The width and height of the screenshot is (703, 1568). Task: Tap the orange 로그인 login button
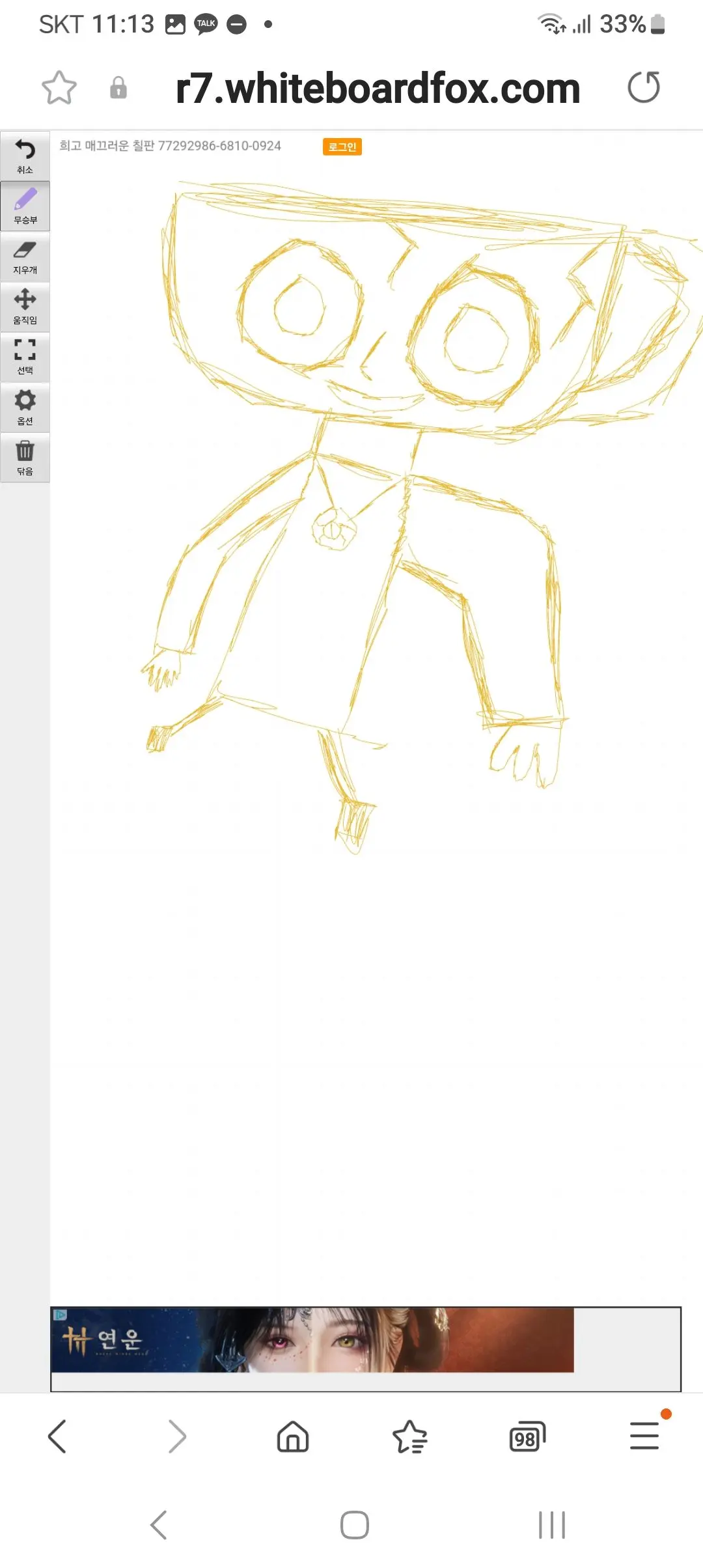(342, 147)
